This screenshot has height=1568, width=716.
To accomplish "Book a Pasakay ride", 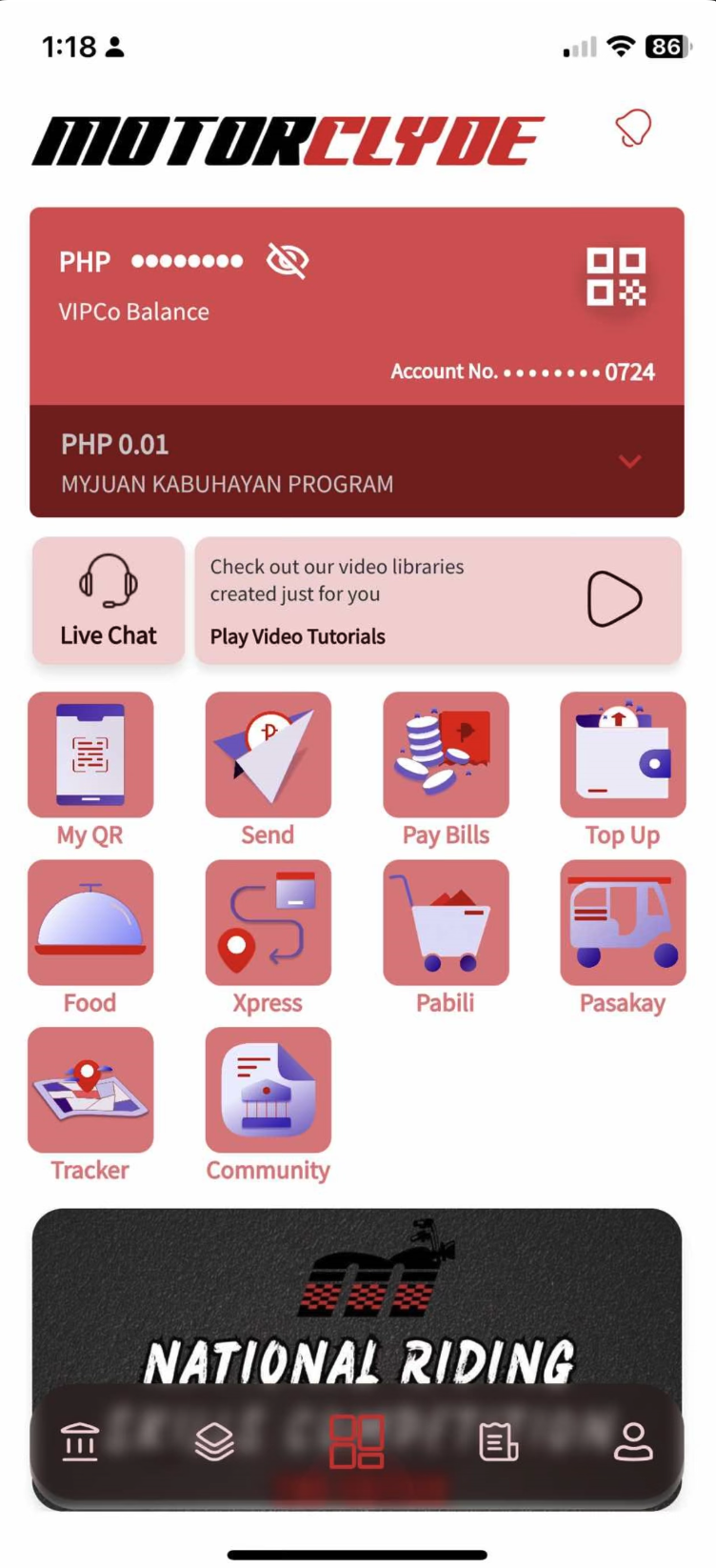I will pyautogui.click(x=623, y=922).
